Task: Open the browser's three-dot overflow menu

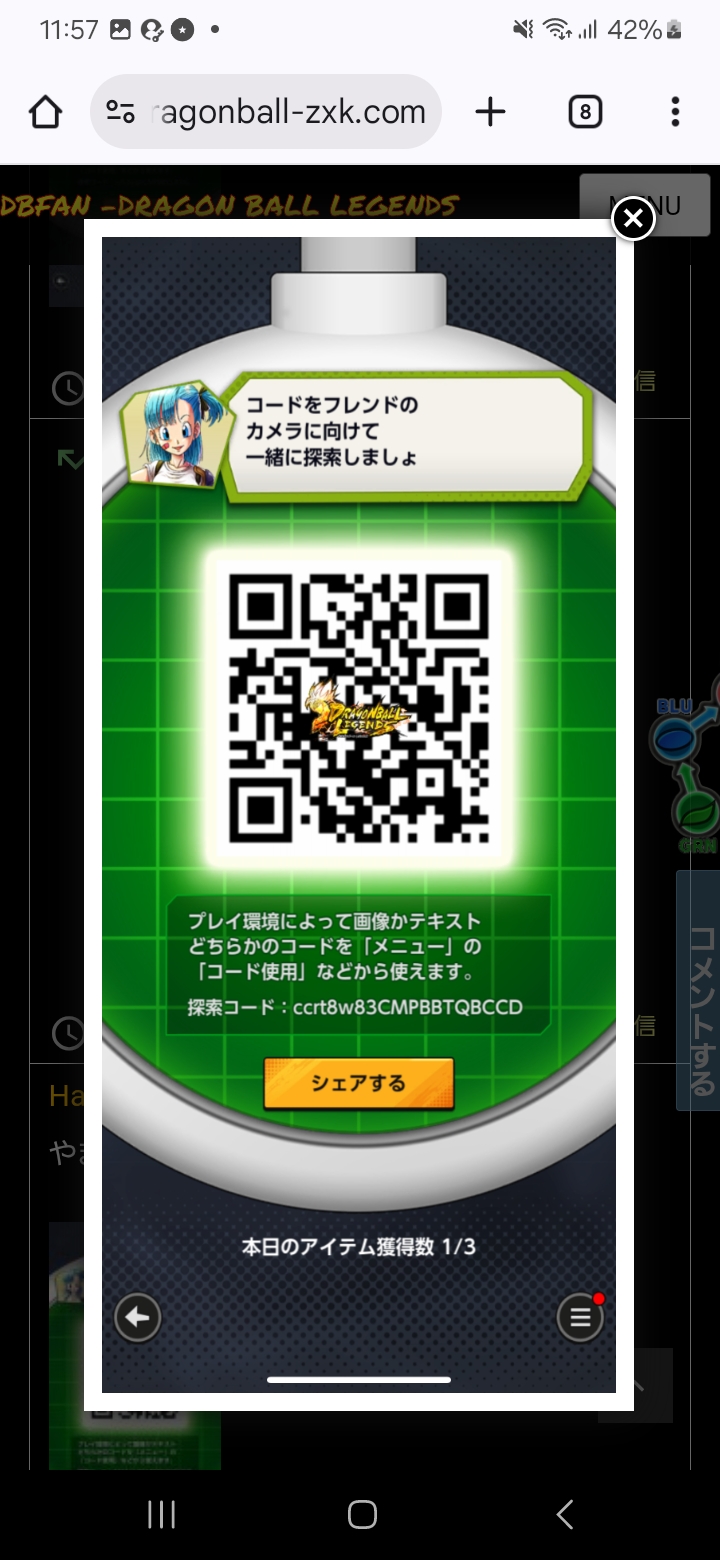Action: coord(676,112)
